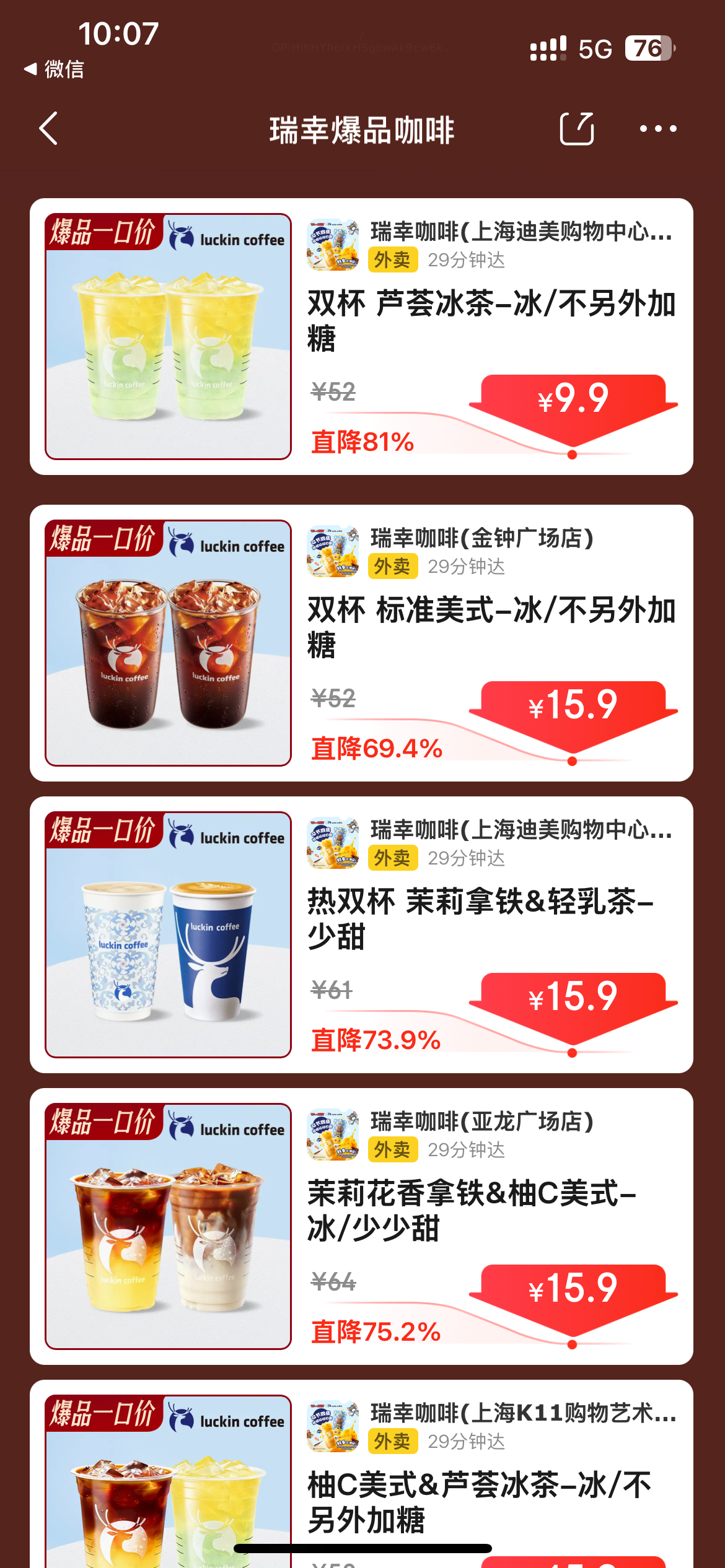Return to 微信 via the status bar link
Viewport: 725px width, 1568px height.
tap(55, 69)
